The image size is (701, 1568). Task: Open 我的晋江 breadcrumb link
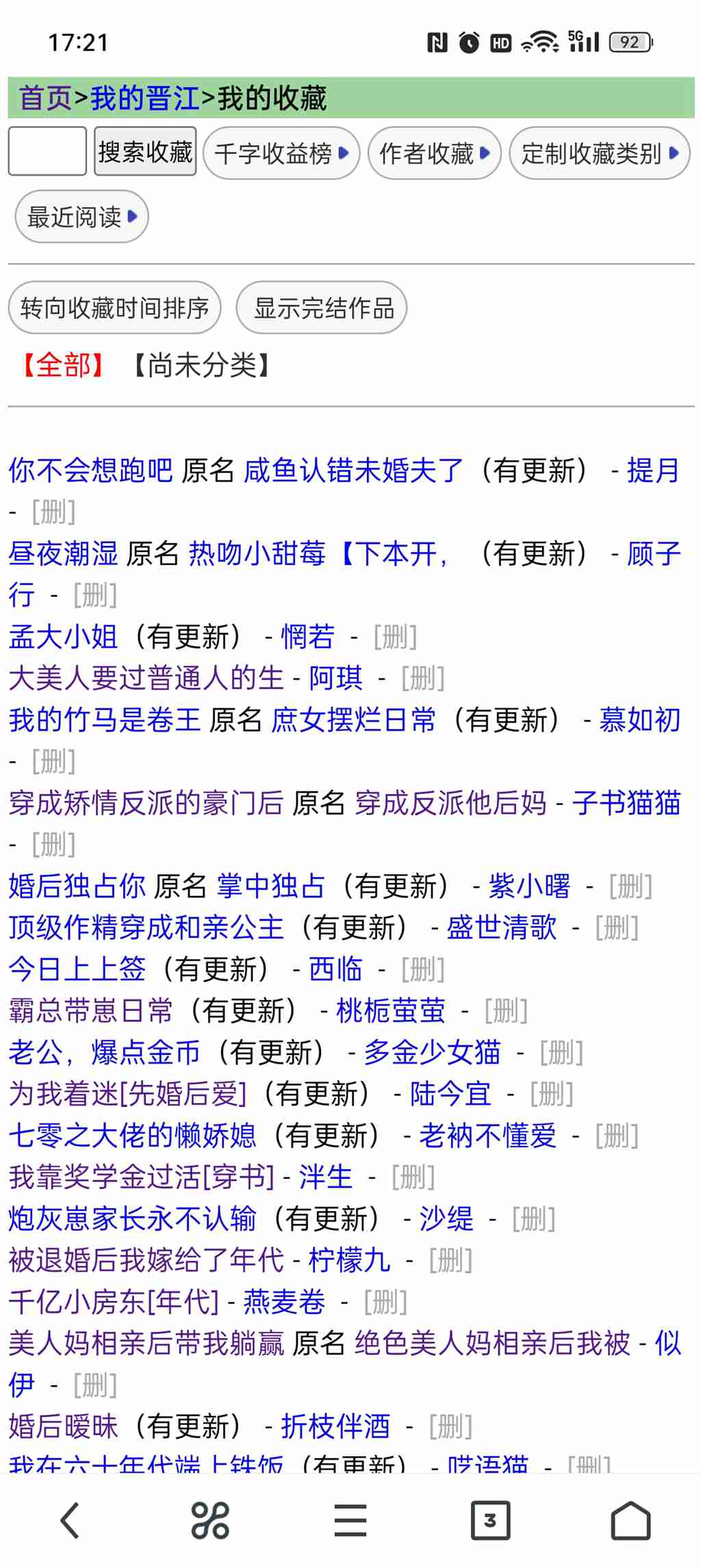click(x=145, y=98)
